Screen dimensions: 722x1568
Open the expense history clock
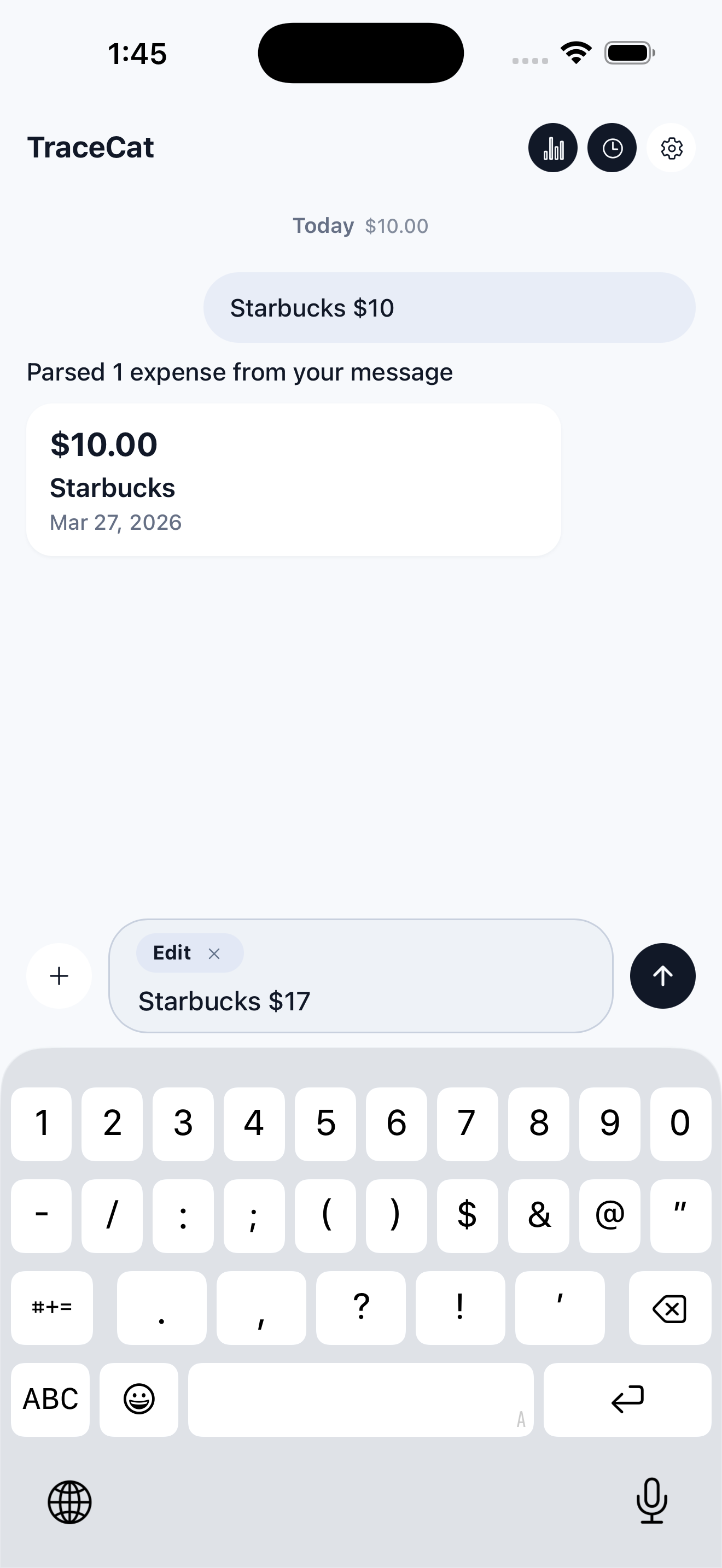tap(612, 148)
